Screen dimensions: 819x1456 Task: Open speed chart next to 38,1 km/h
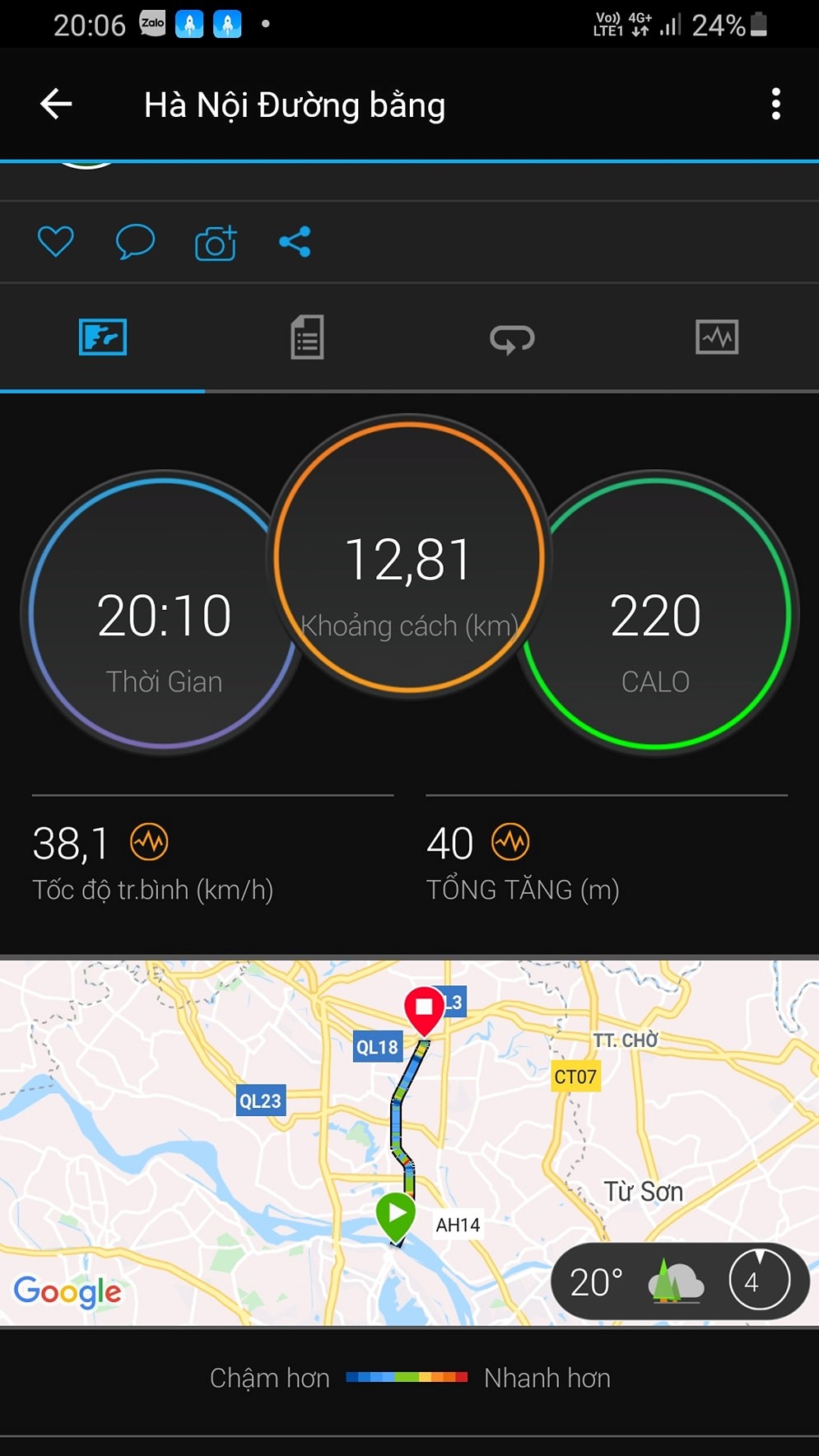pos(149,842)
